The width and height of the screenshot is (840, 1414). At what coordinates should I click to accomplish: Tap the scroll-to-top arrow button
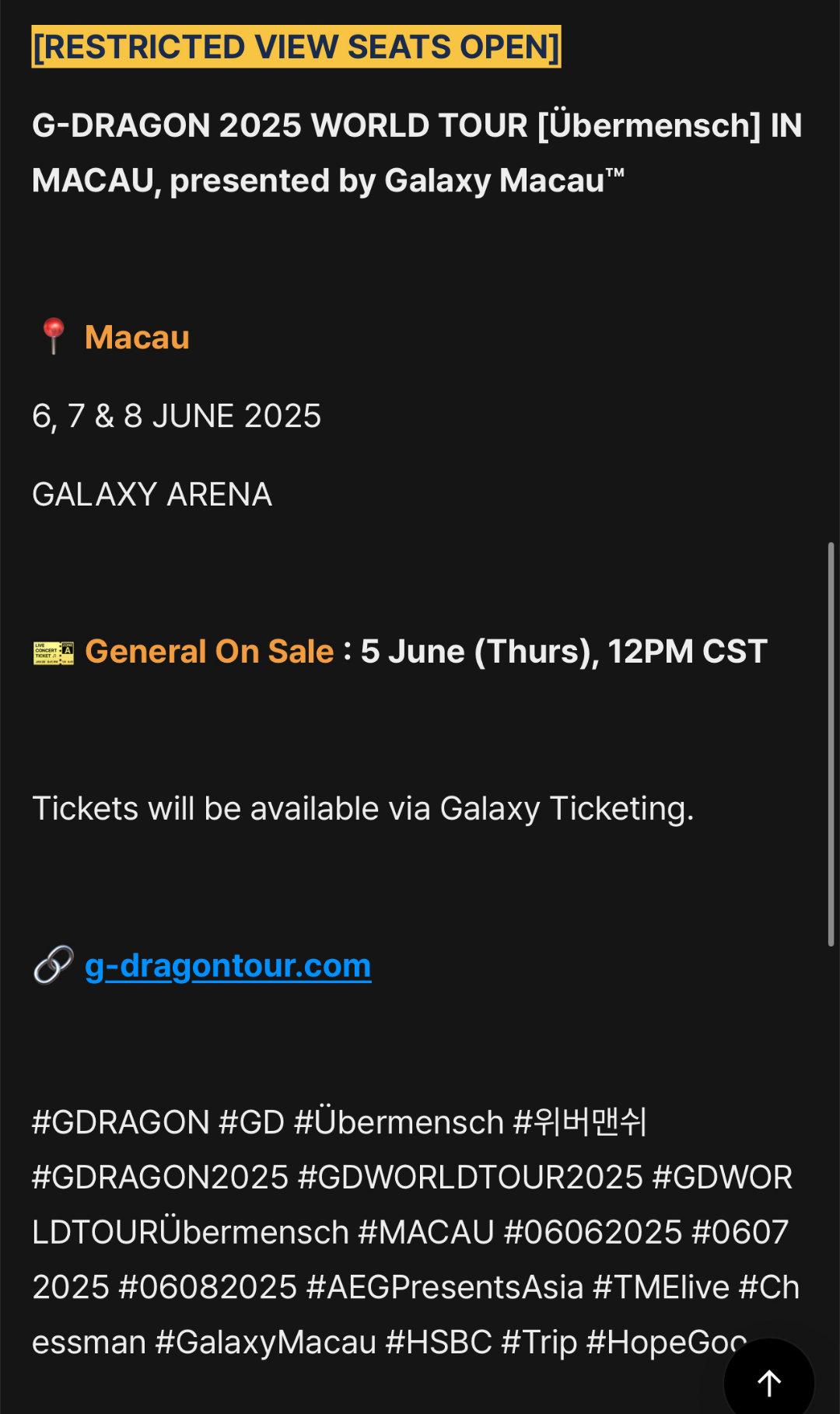[769, 1380]
